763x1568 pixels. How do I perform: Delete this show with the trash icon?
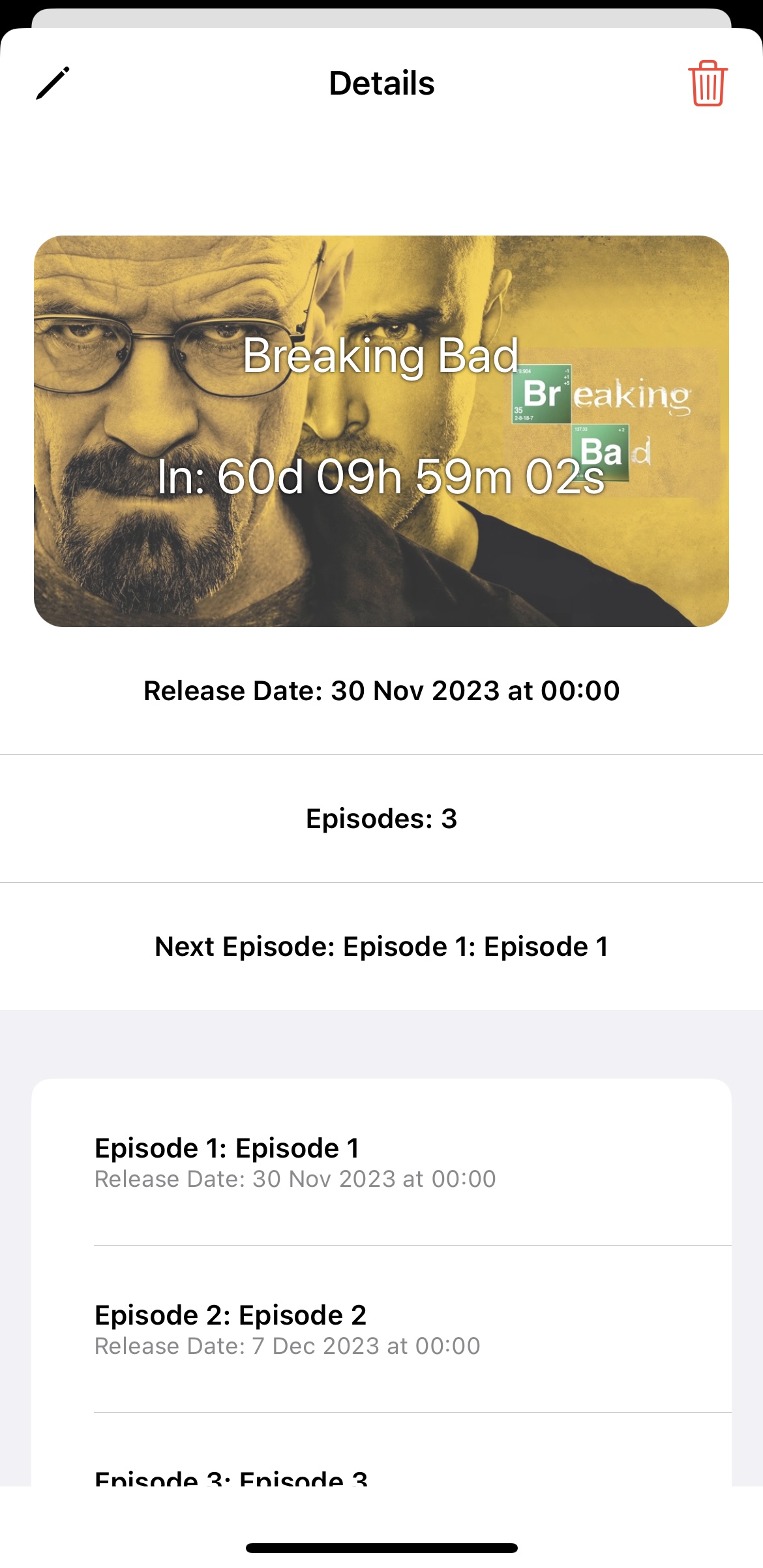[x=708, y=83]
